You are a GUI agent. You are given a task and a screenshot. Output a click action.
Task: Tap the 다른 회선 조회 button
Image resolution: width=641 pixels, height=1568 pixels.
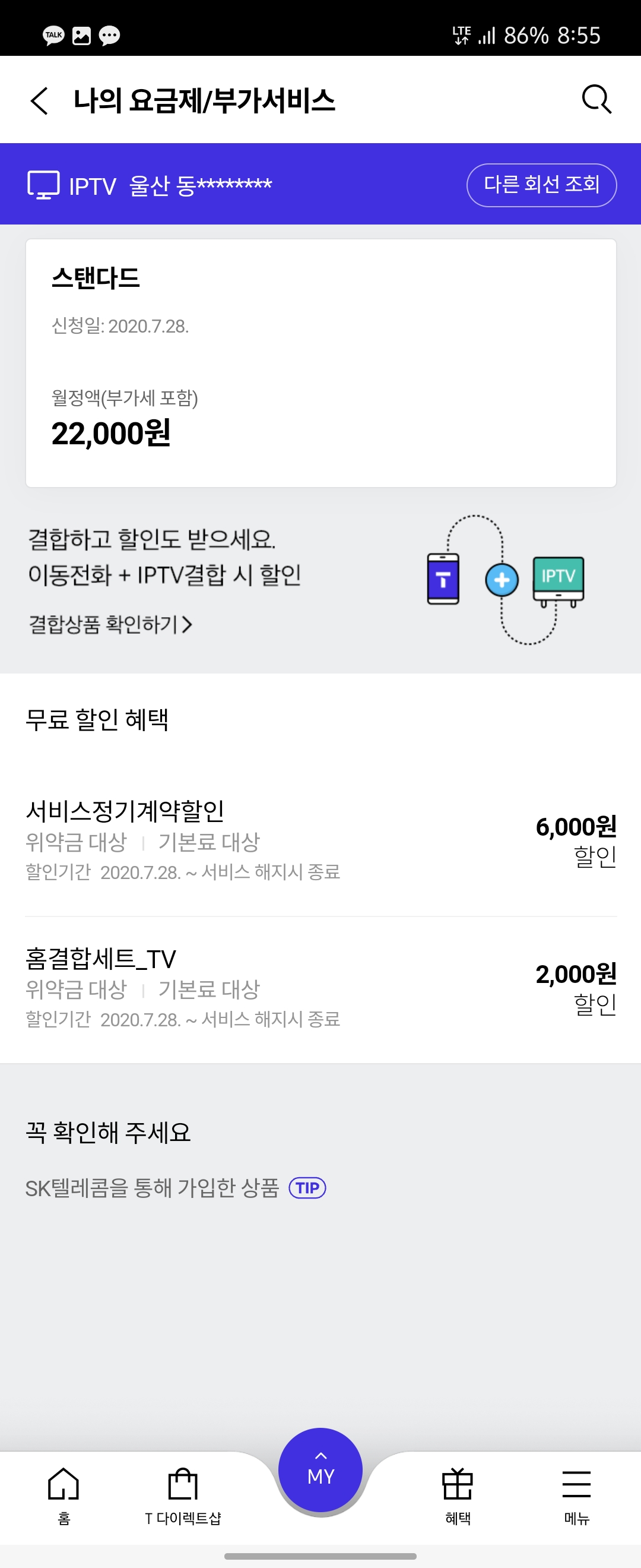coord(541,185)
